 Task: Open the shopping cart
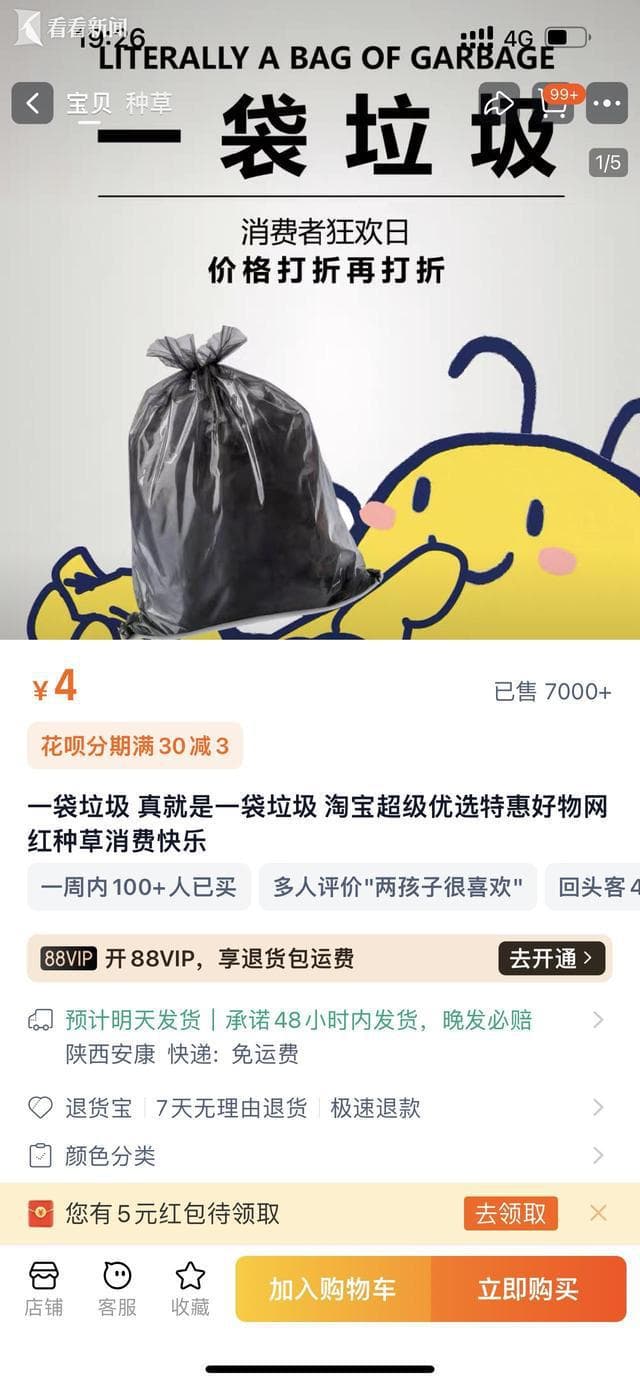tap(553, 103)
